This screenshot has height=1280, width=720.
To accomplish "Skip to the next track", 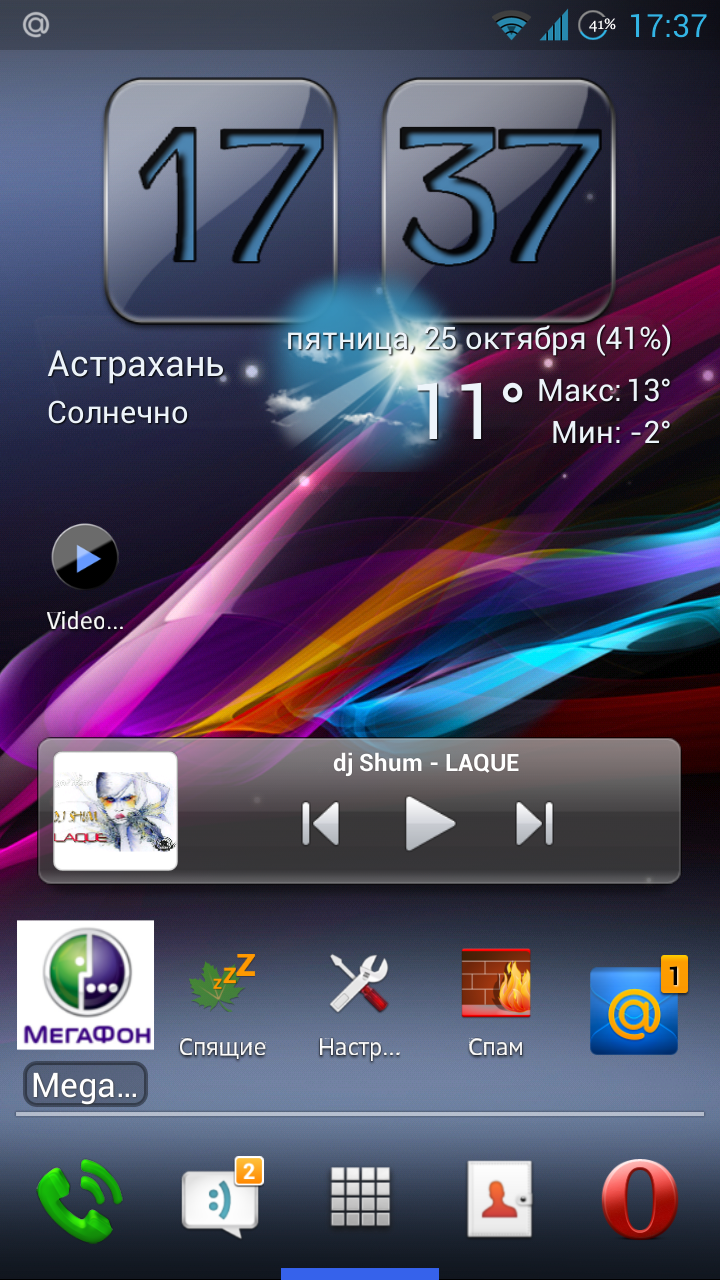I will pyautogui.click(x=535, y=824).
